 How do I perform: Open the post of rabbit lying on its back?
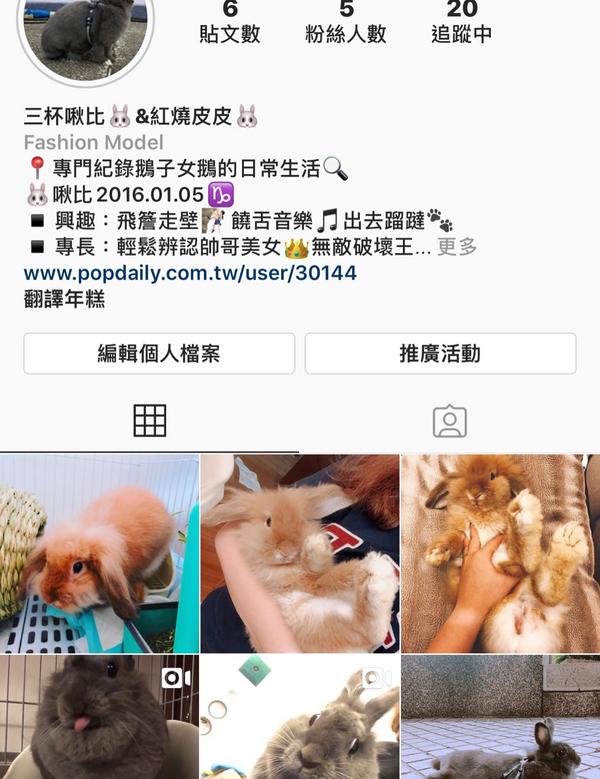[x=500, y=553]
